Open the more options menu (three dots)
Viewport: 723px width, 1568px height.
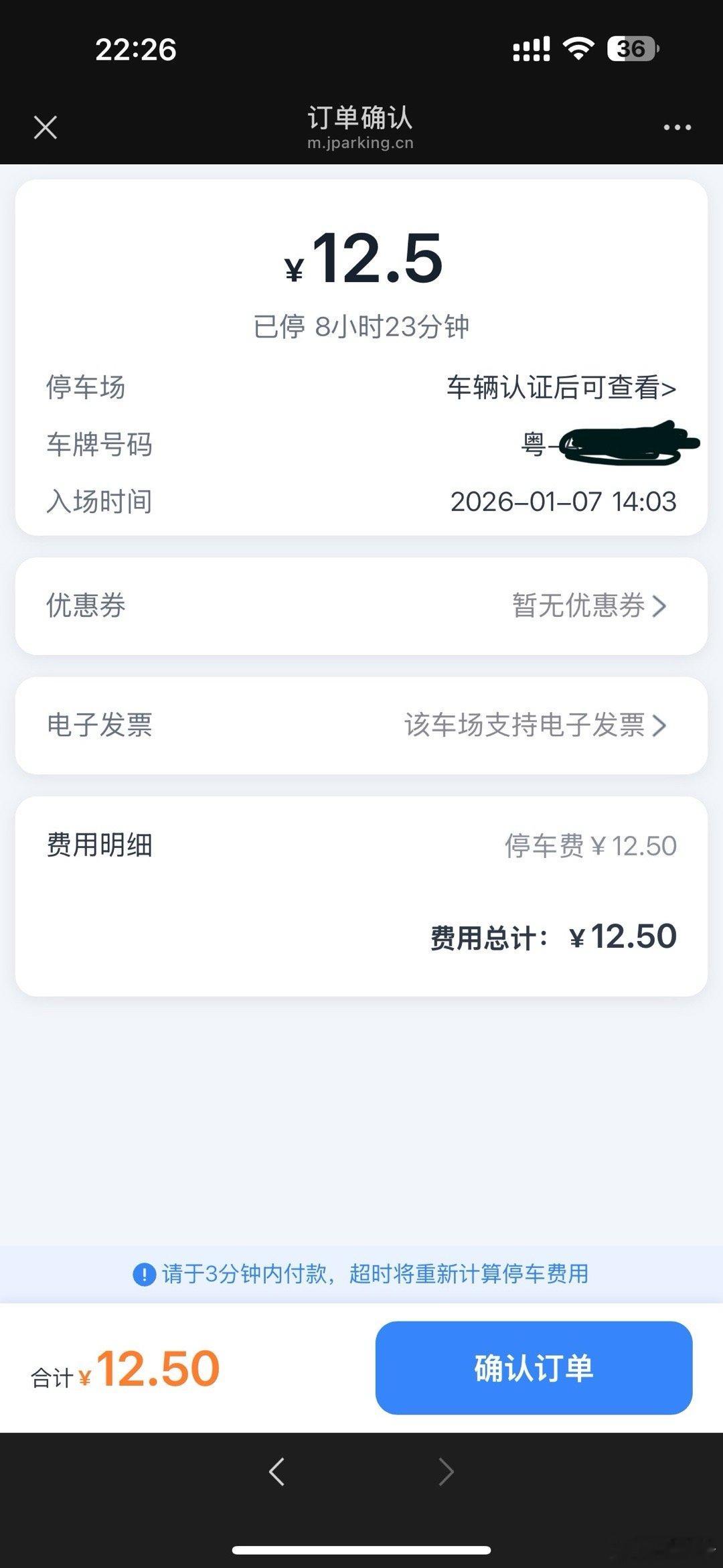(x=678, y=127)
